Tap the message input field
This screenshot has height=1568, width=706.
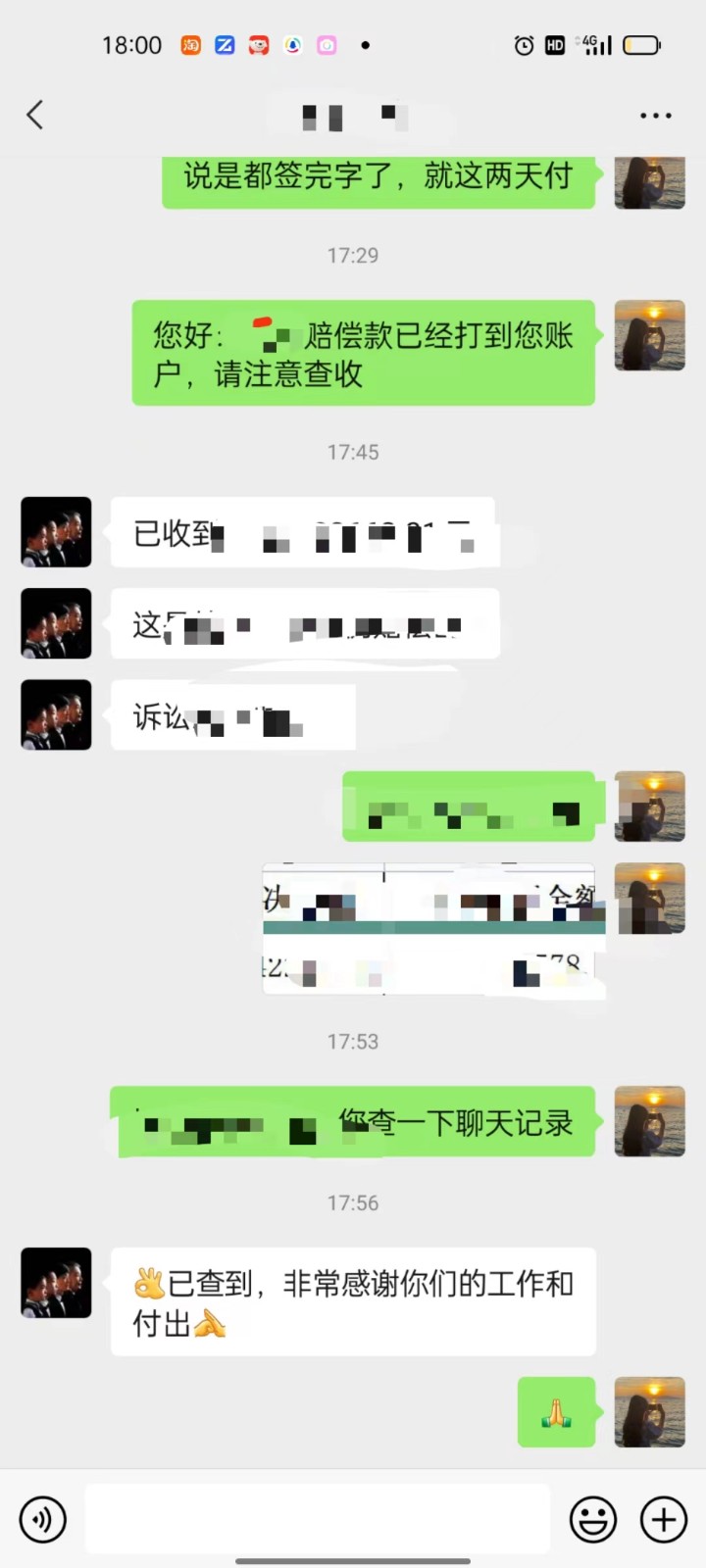(x=317, y=1520)
